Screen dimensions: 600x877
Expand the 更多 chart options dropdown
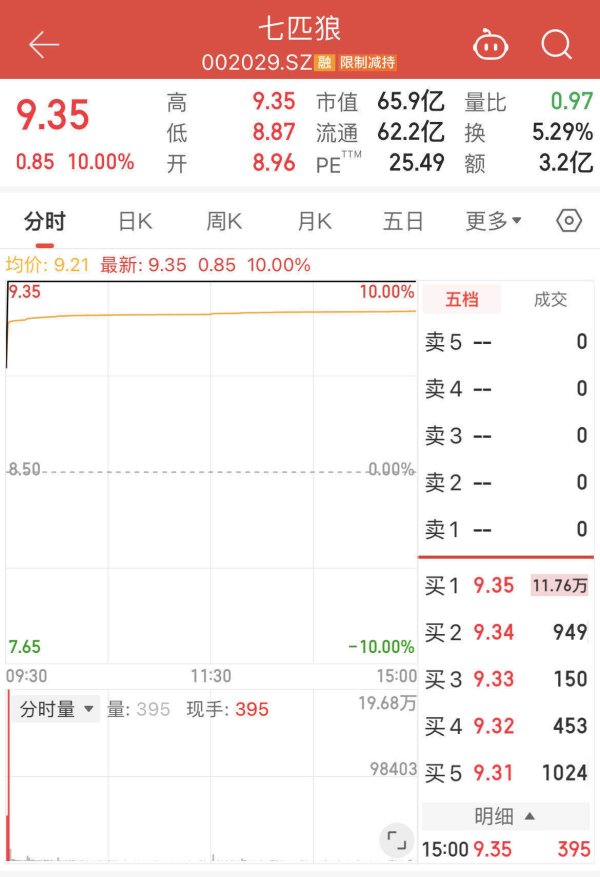point(493,221)
